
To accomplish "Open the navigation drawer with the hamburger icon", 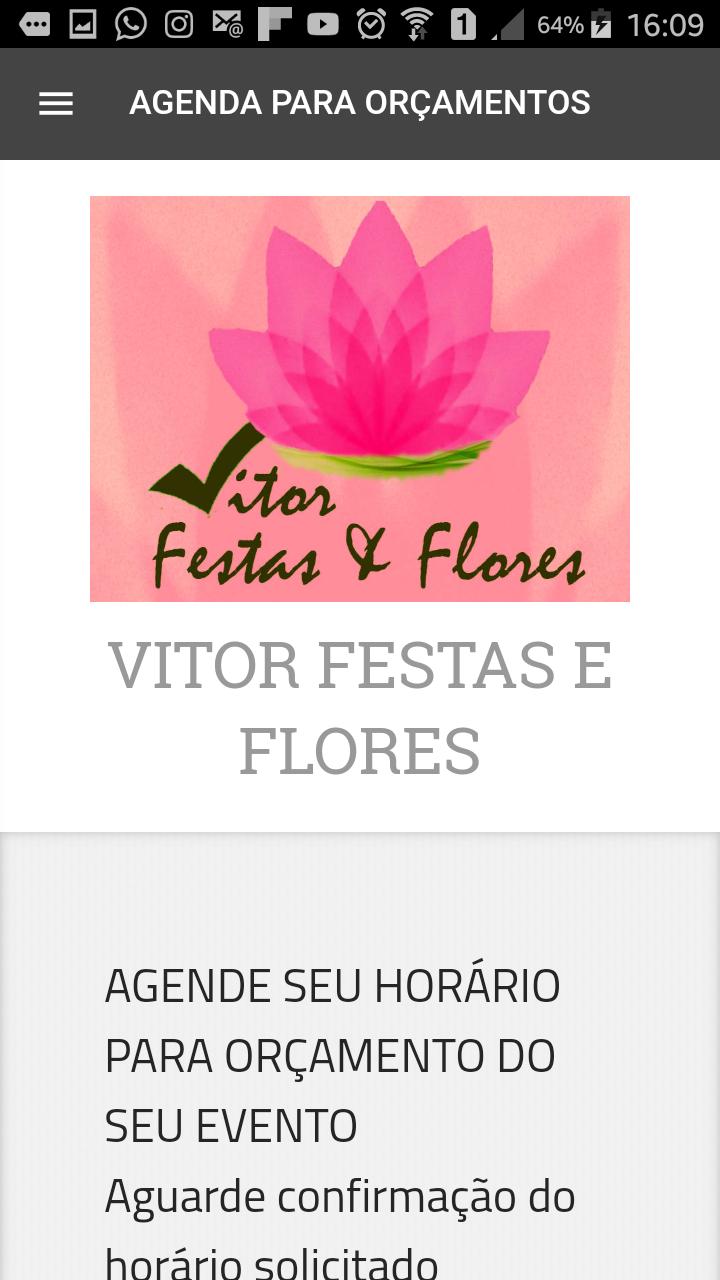I will click(55, 103).
